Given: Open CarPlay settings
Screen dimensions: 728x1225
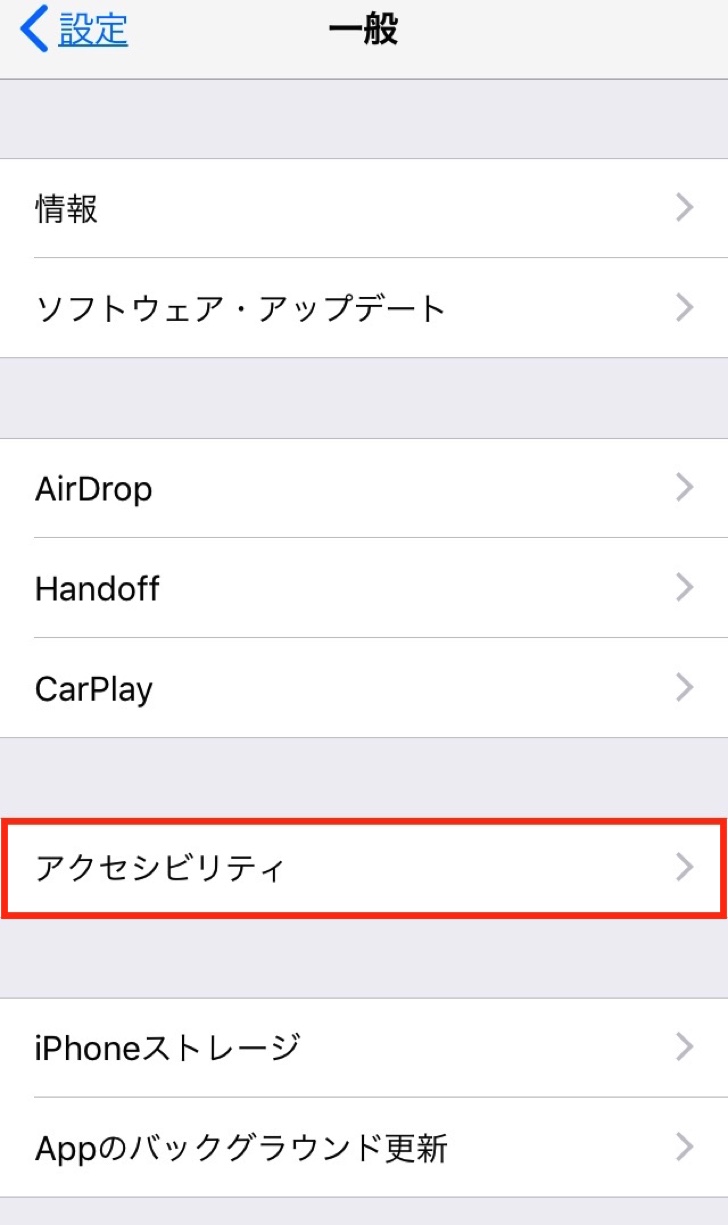Looking at the screenshot, I should [x=364, y=688].
